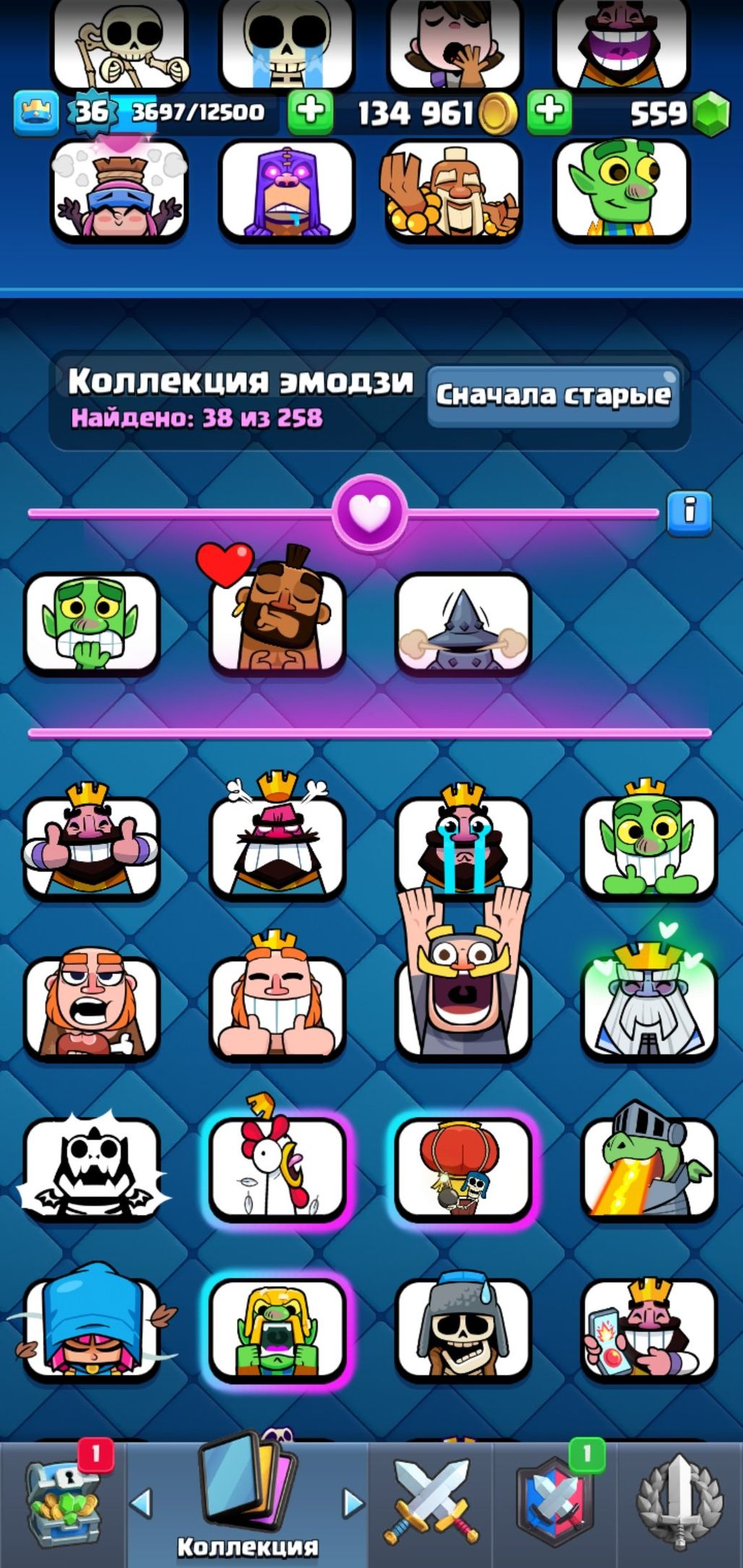Tap the left arrow beside Коллекция
Screen dimensions: 743x1568
tap(141, 1502)
